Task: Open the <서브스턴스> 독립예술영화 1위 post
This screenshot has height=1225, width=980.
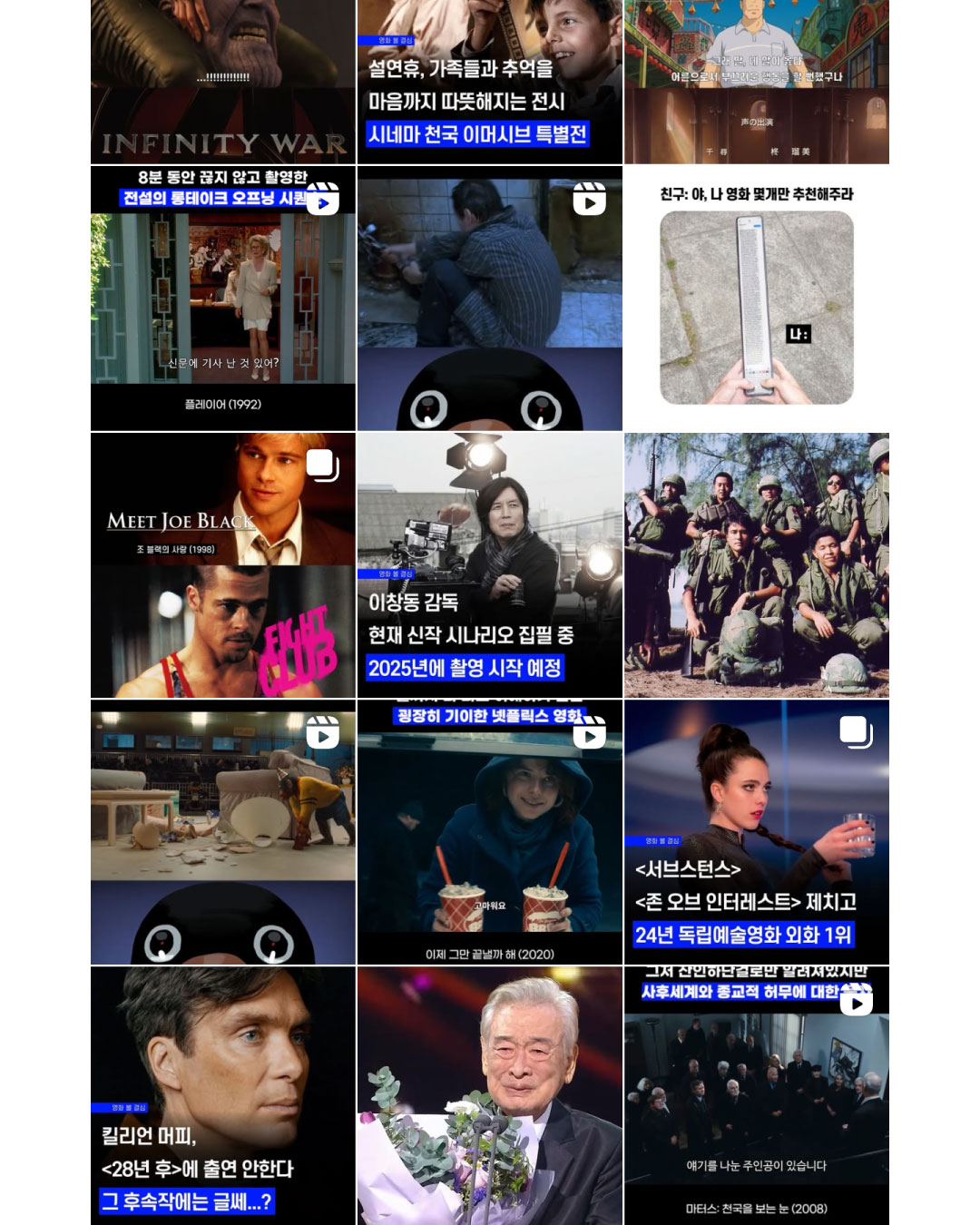Action: 756,831
